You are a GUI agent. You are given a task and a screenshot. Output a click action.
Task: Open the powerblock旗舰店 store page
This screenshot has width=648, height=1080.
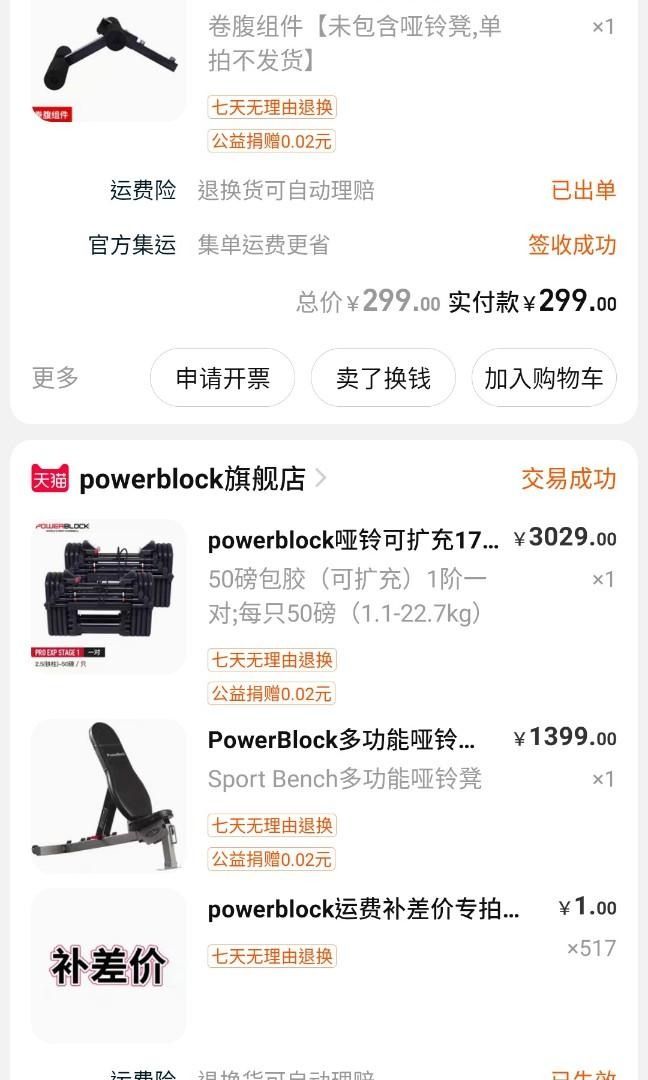[192, 479]
